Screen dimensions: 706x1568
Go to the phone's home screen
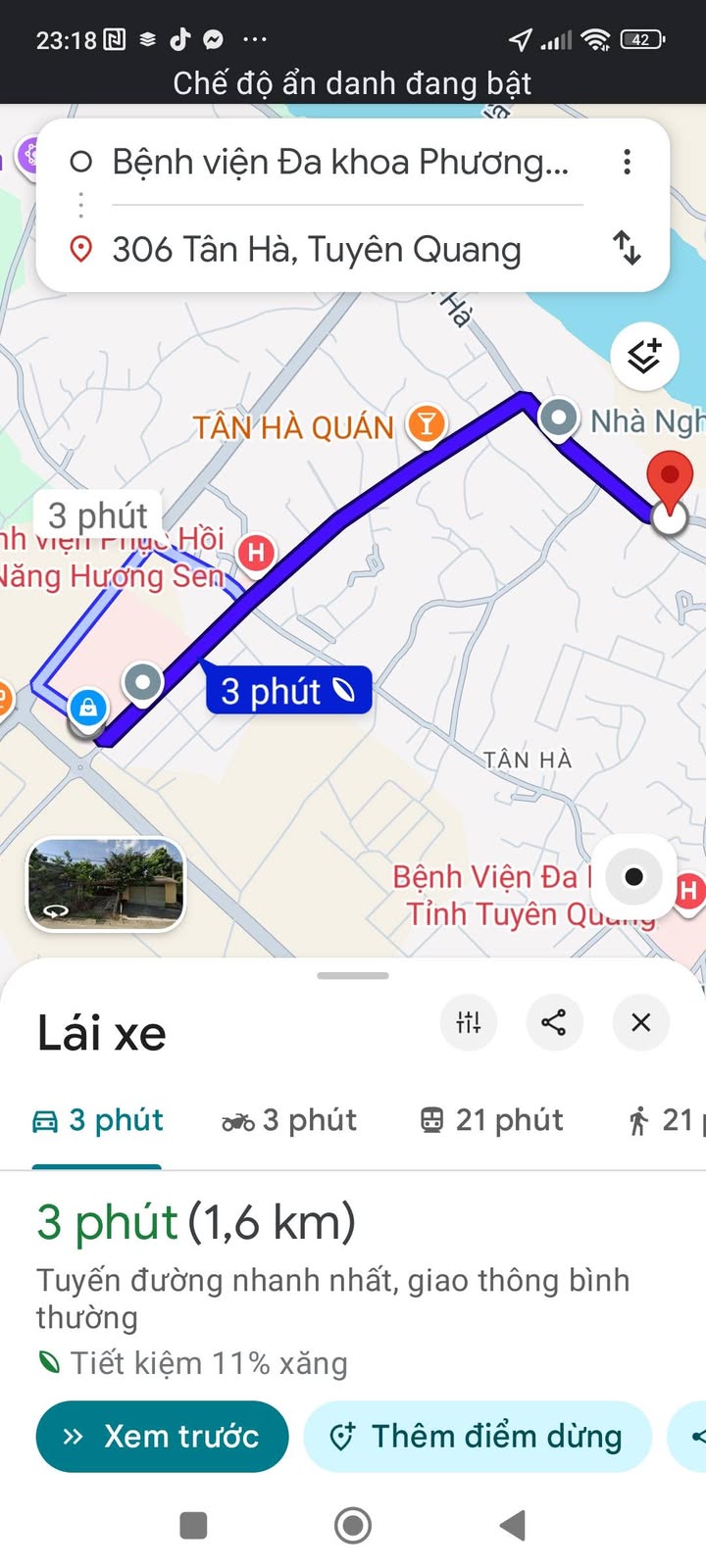(353, 1526)
